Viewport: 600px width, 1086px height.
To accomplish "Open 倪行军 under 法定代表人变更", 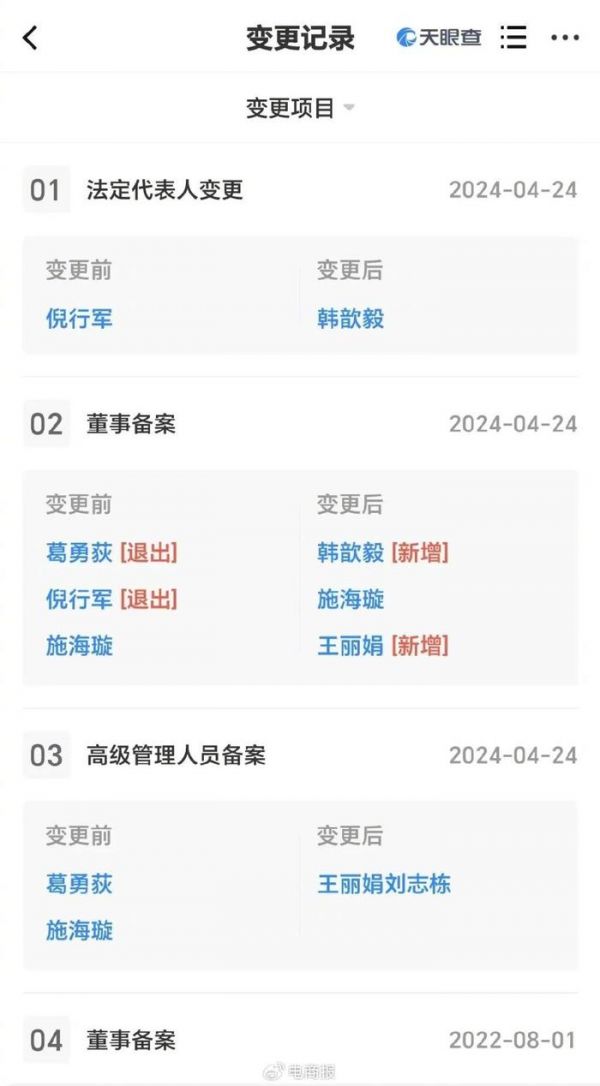I will click(x=79, y=319).
